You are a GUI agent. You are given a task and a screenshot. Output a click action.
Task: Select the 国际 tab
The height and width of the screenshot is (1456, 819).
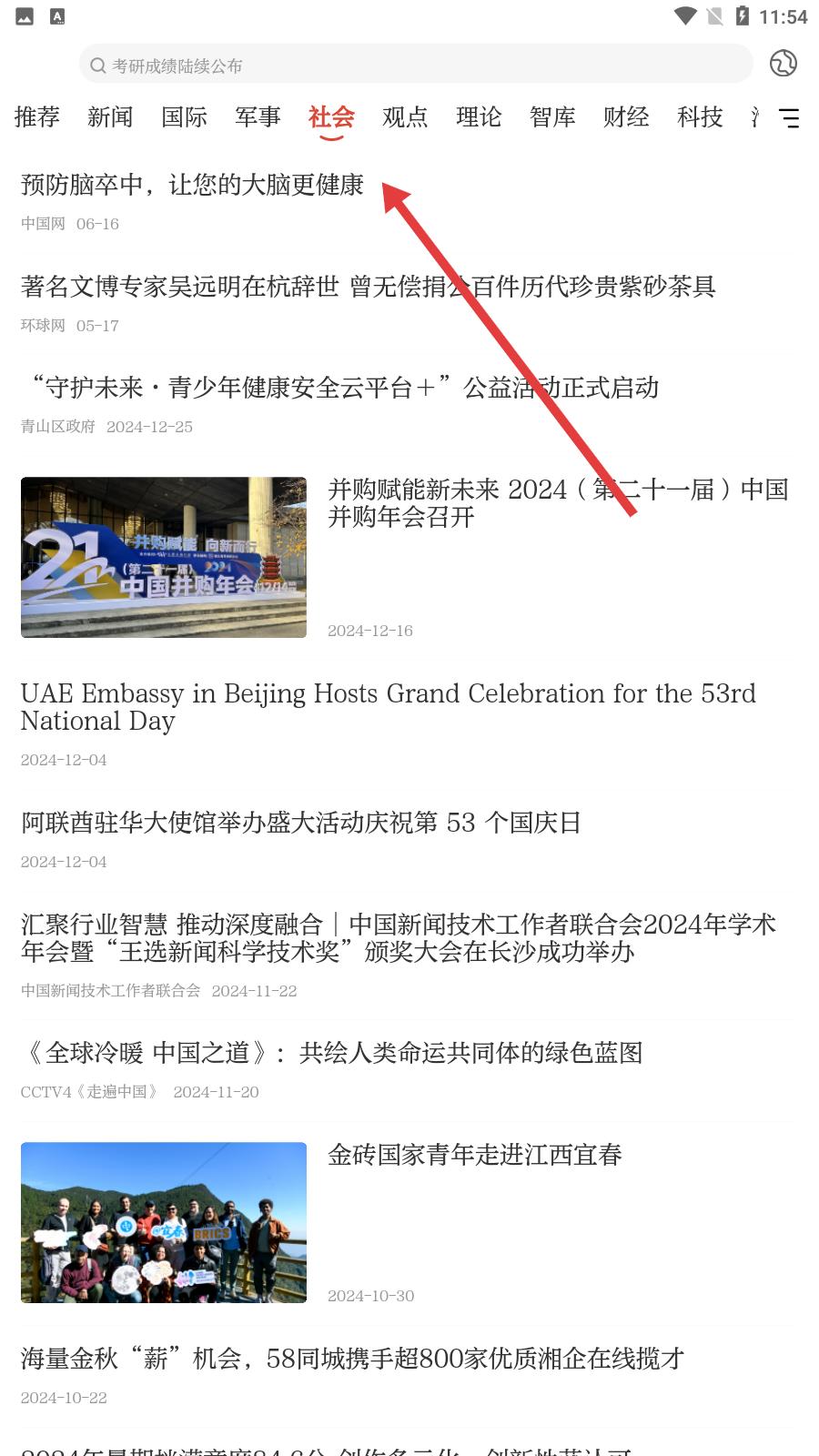point(184,117)
